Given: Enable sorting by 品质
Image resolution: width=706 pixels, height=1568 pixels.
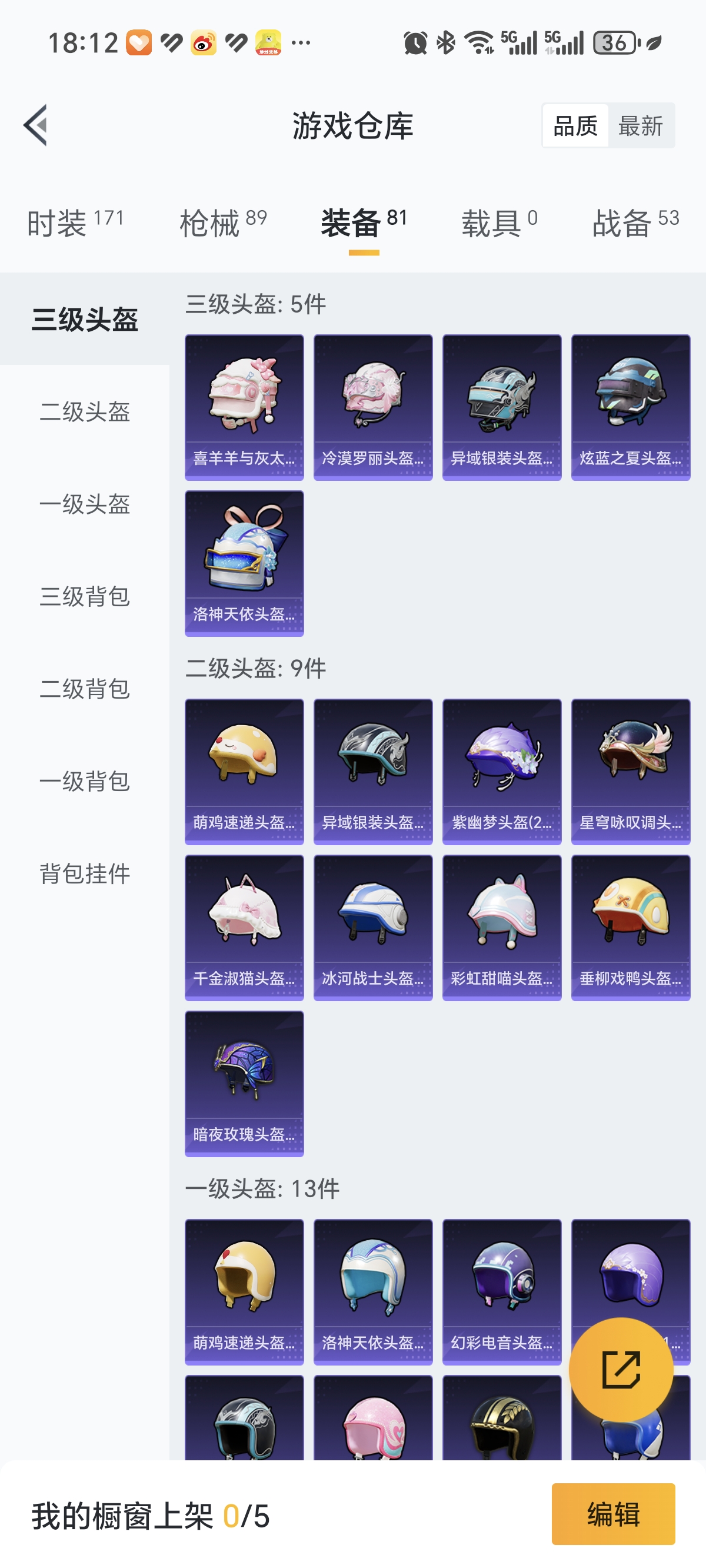Looking at the screenshot, I should tap(575, 126).
